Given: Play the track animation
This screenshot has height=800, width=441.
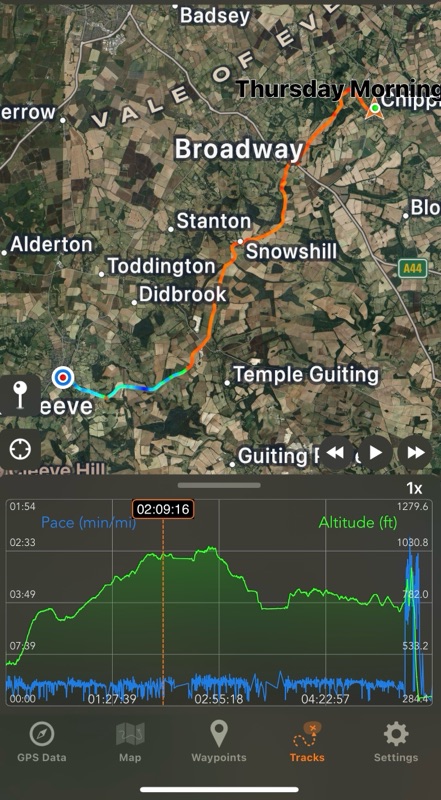Looking at the screenshot, I should (375, 453).
